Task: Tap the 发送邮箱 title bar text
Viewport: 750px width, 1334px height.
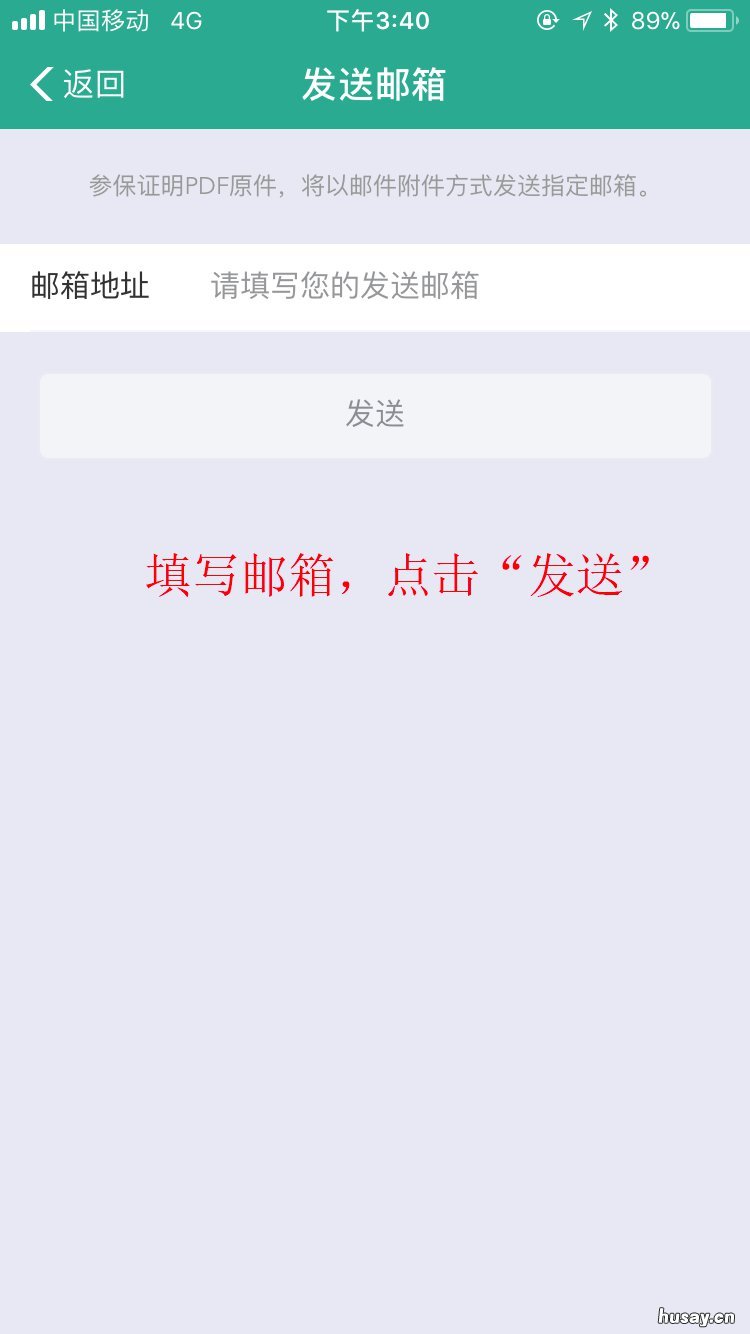Action: 375,85
